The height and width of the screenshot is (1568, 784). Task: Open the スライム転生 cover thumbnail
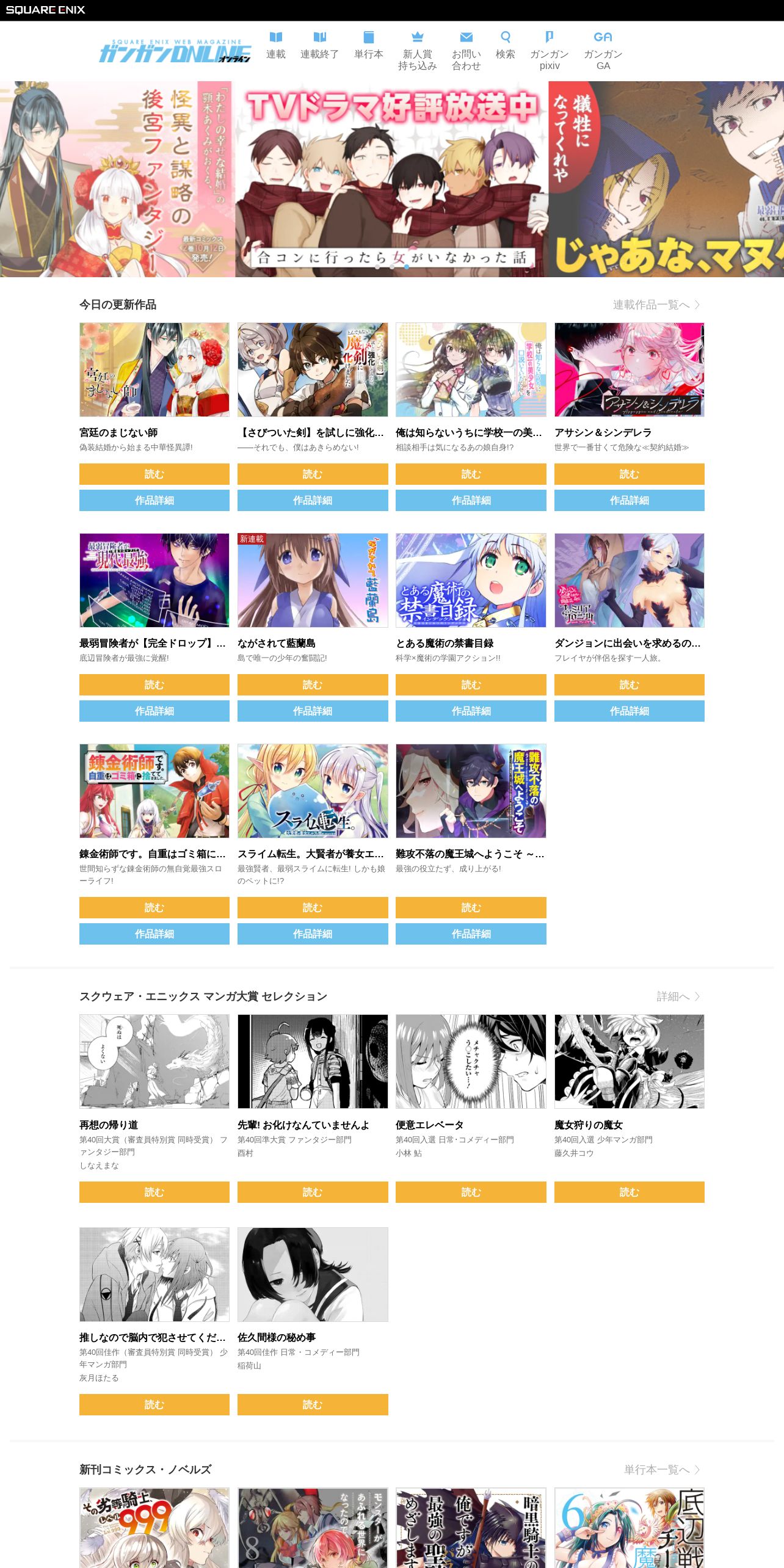(x=313, y=791)
